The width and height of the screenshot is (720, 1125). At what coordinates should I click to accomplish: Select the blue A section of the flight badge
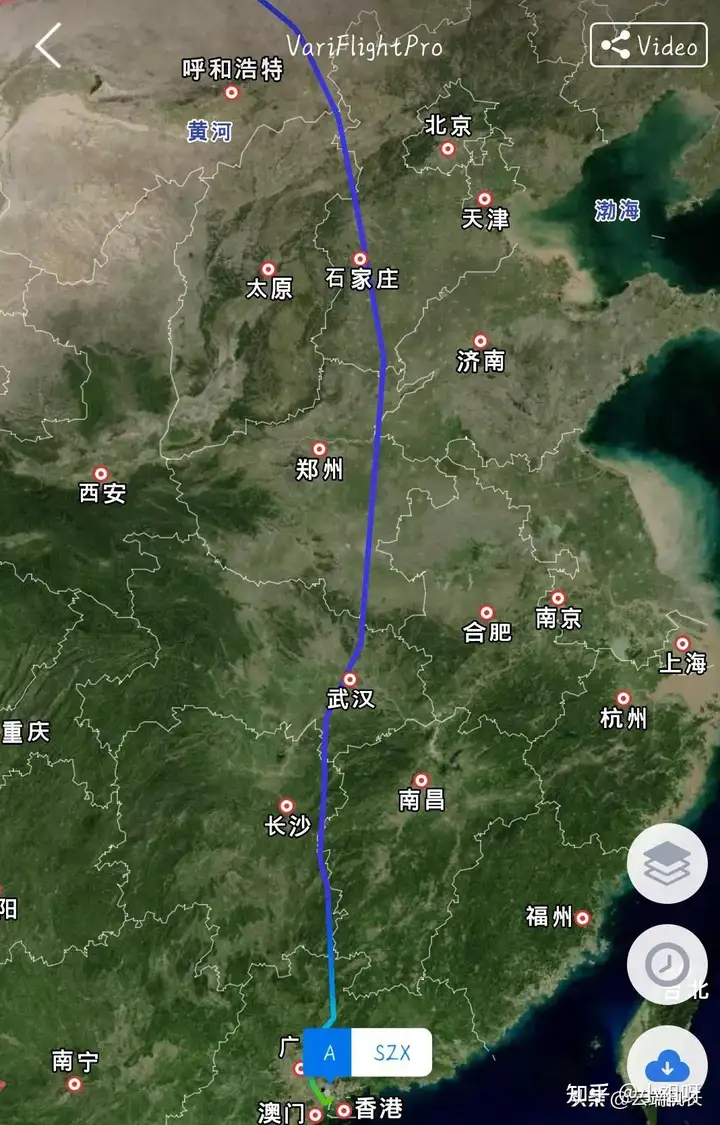(328, 1051)
